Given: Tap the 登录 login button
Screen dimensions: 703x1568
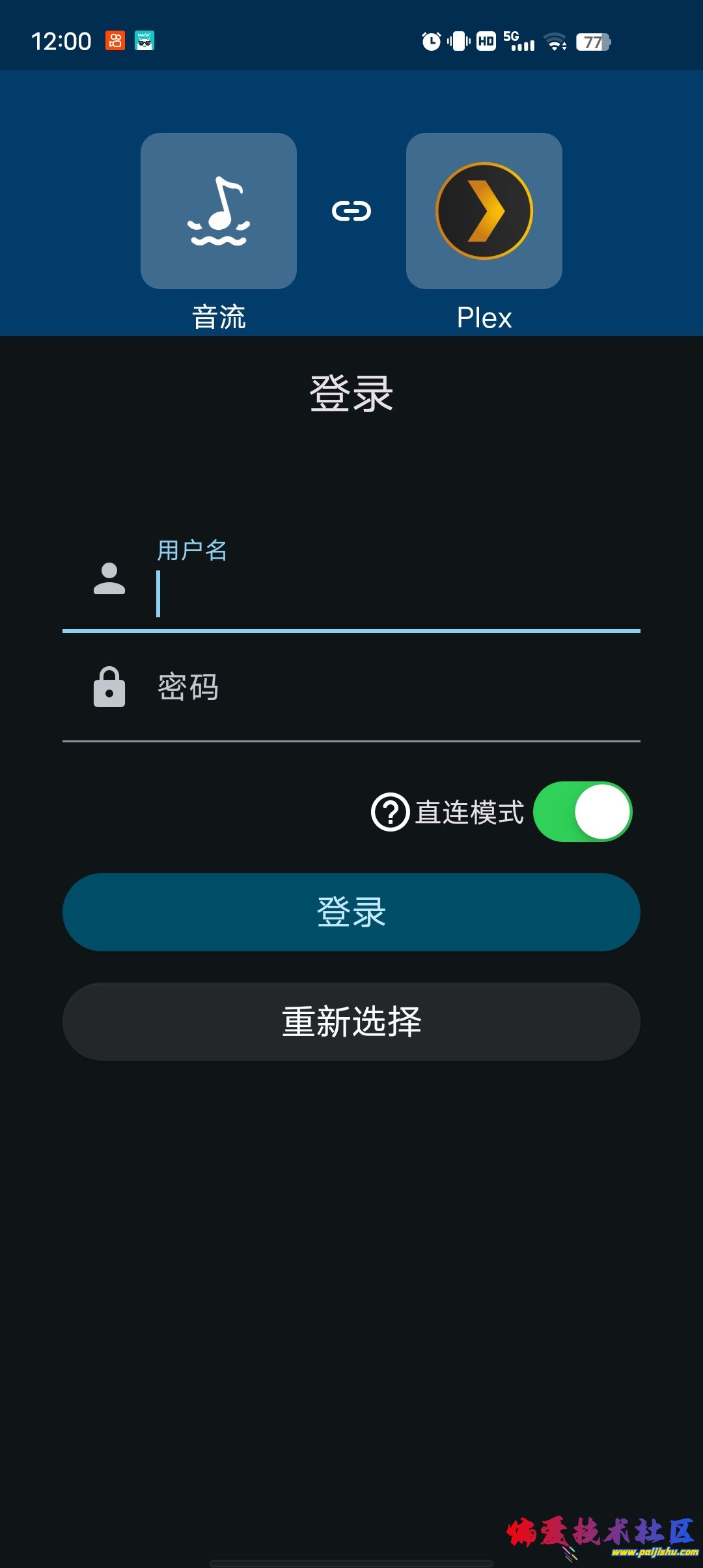Looking at the screenshot, I should (x=351, y=912).
